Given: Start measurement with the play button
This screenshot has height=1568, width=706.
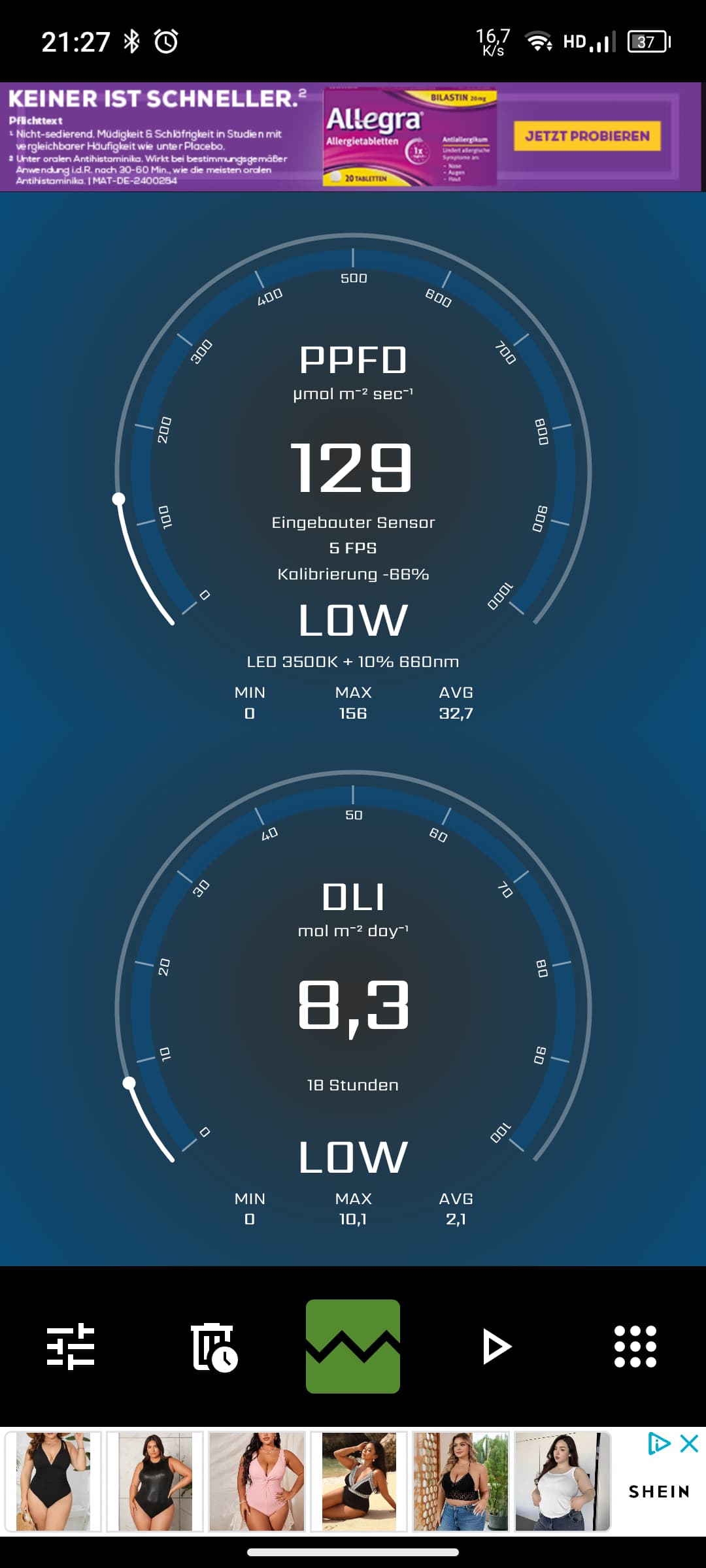Looking at the screenshot, I should tap(496, 1347).
